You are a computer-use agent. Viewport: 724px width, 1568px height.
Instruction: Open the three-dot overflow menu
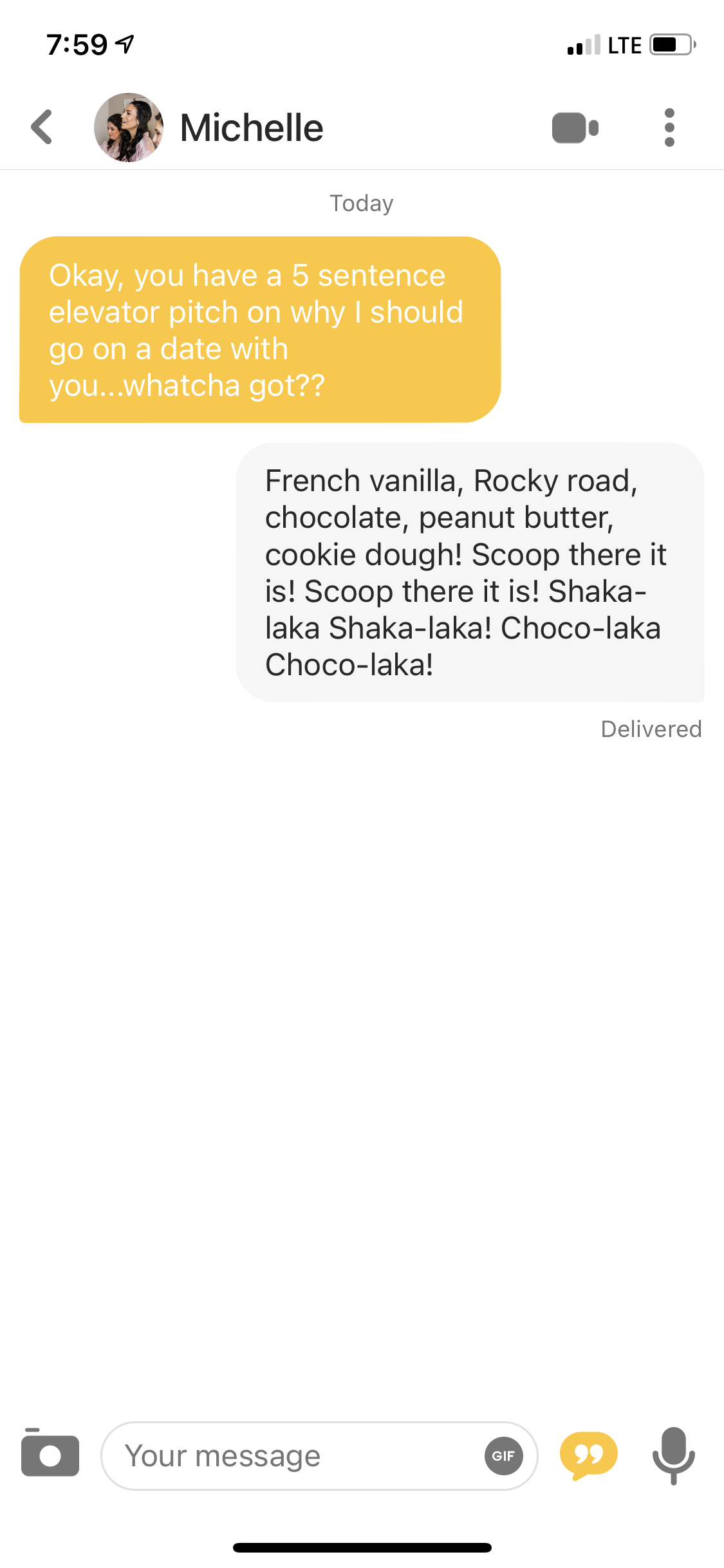669,127
